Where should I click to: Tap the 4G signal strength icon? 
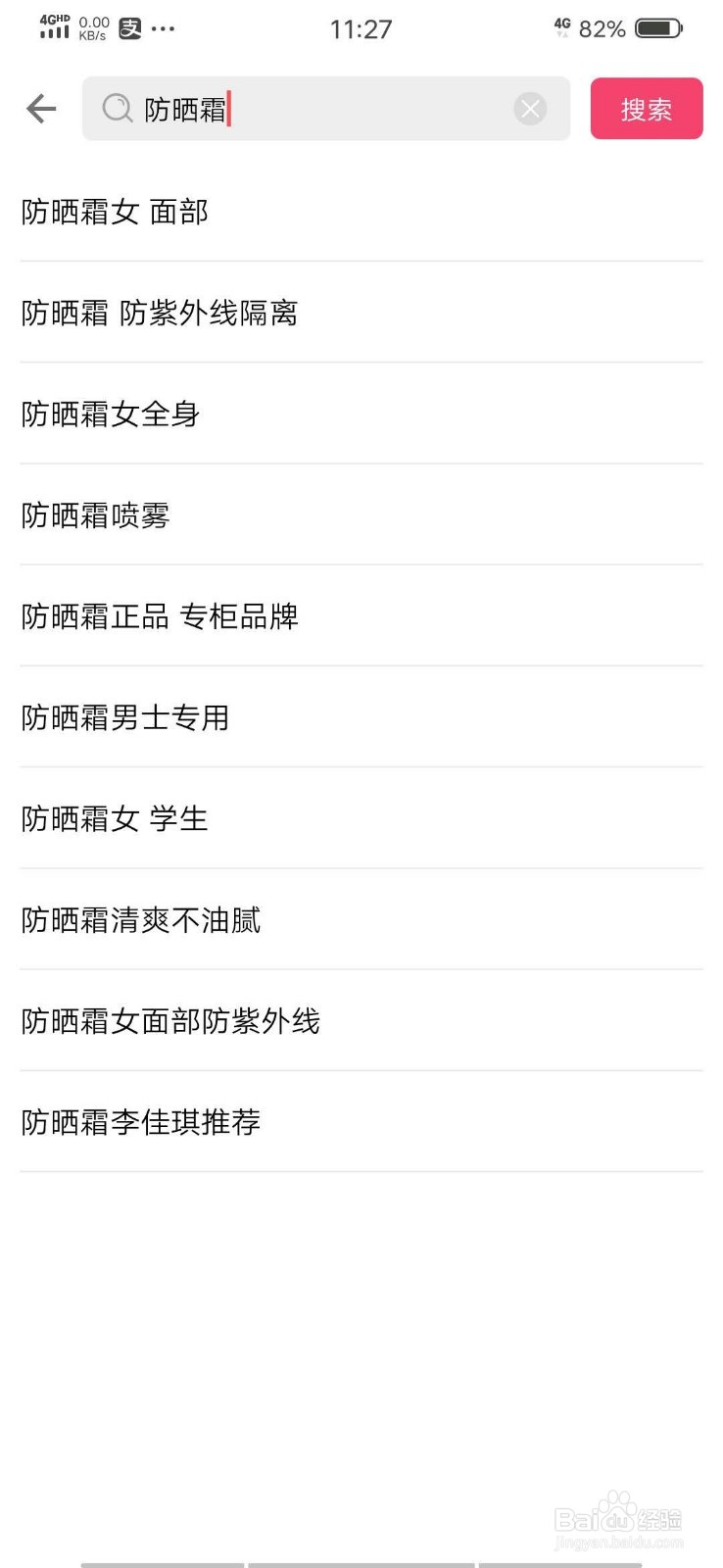point(54,27)
